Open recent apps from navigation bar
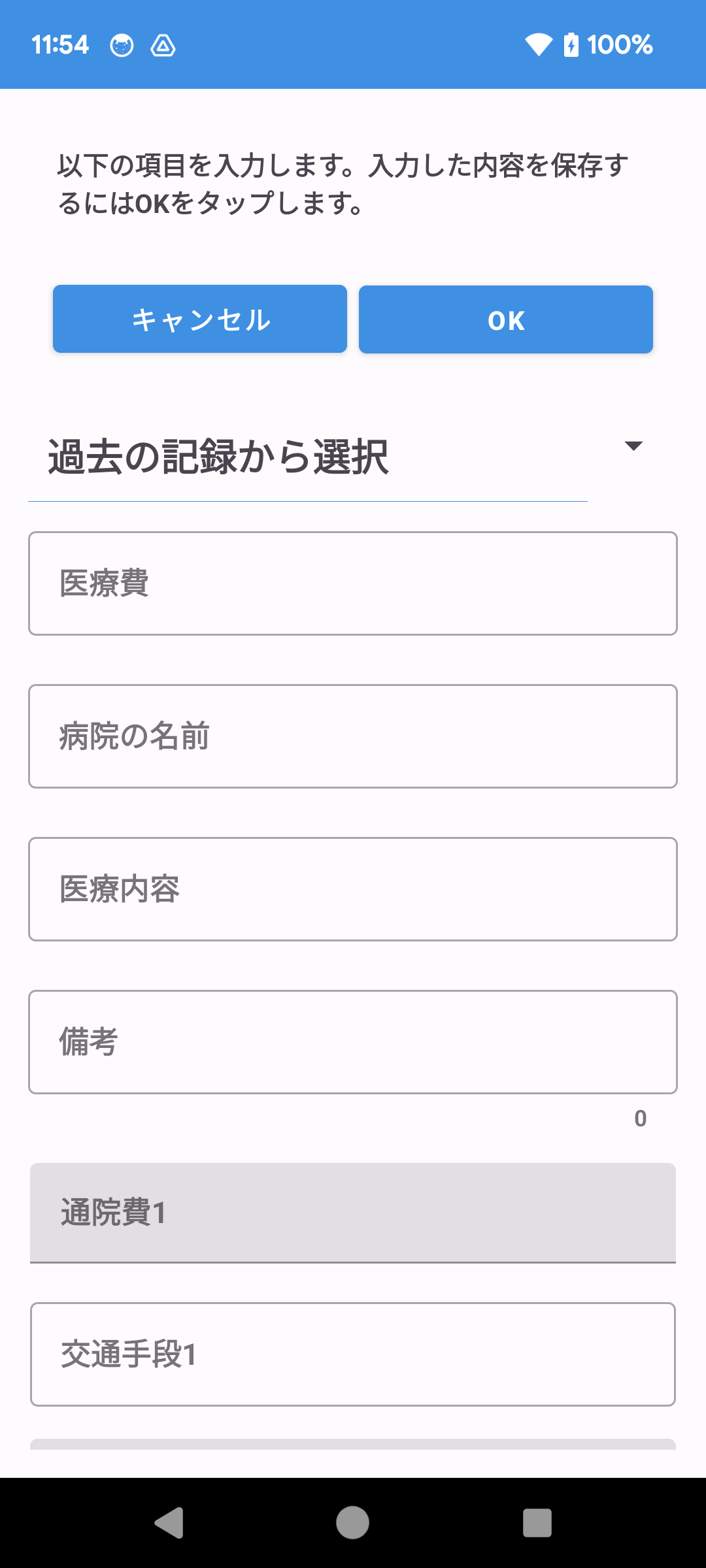Screen dimensions: 706x1568 click(x=537, y=1523)
